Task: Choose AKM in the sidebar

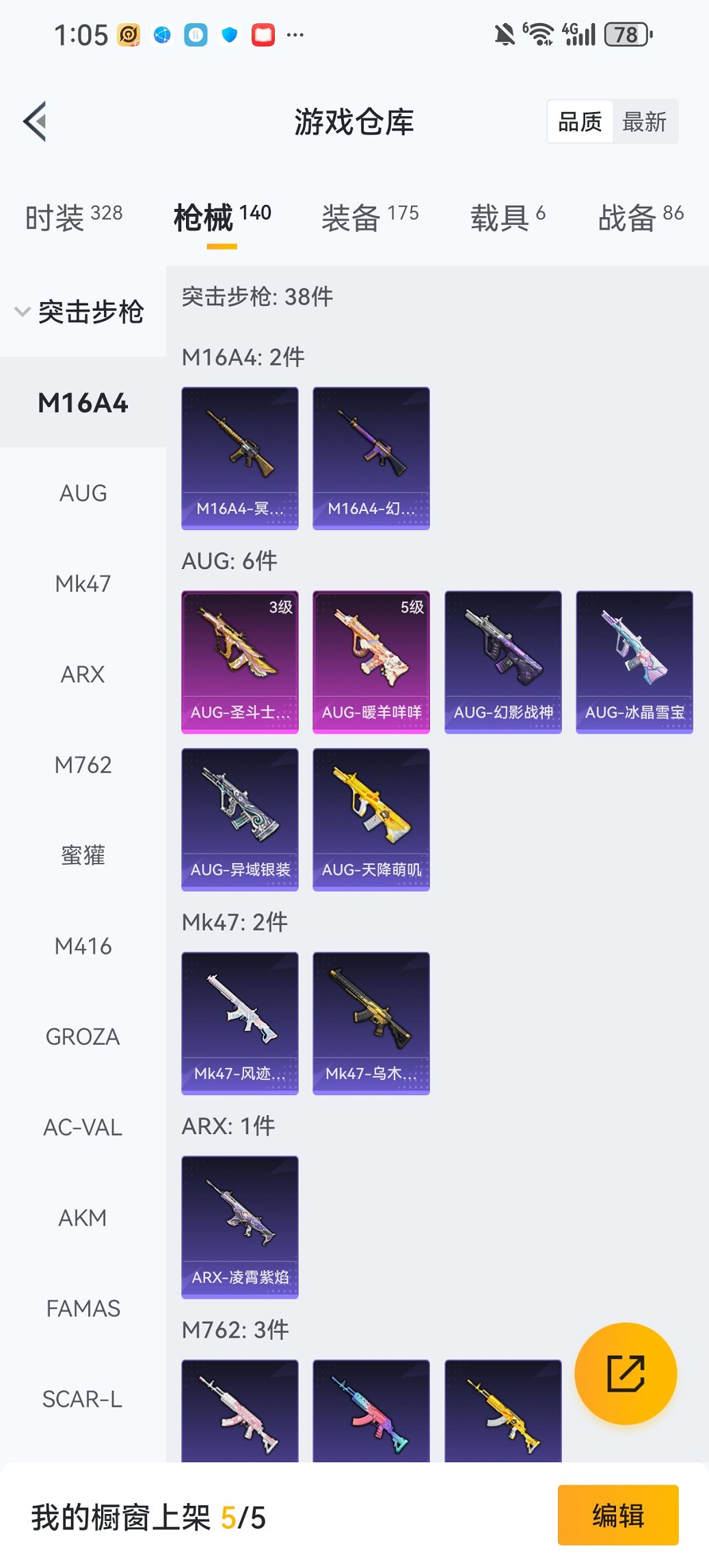Action: coord(83,1218)
